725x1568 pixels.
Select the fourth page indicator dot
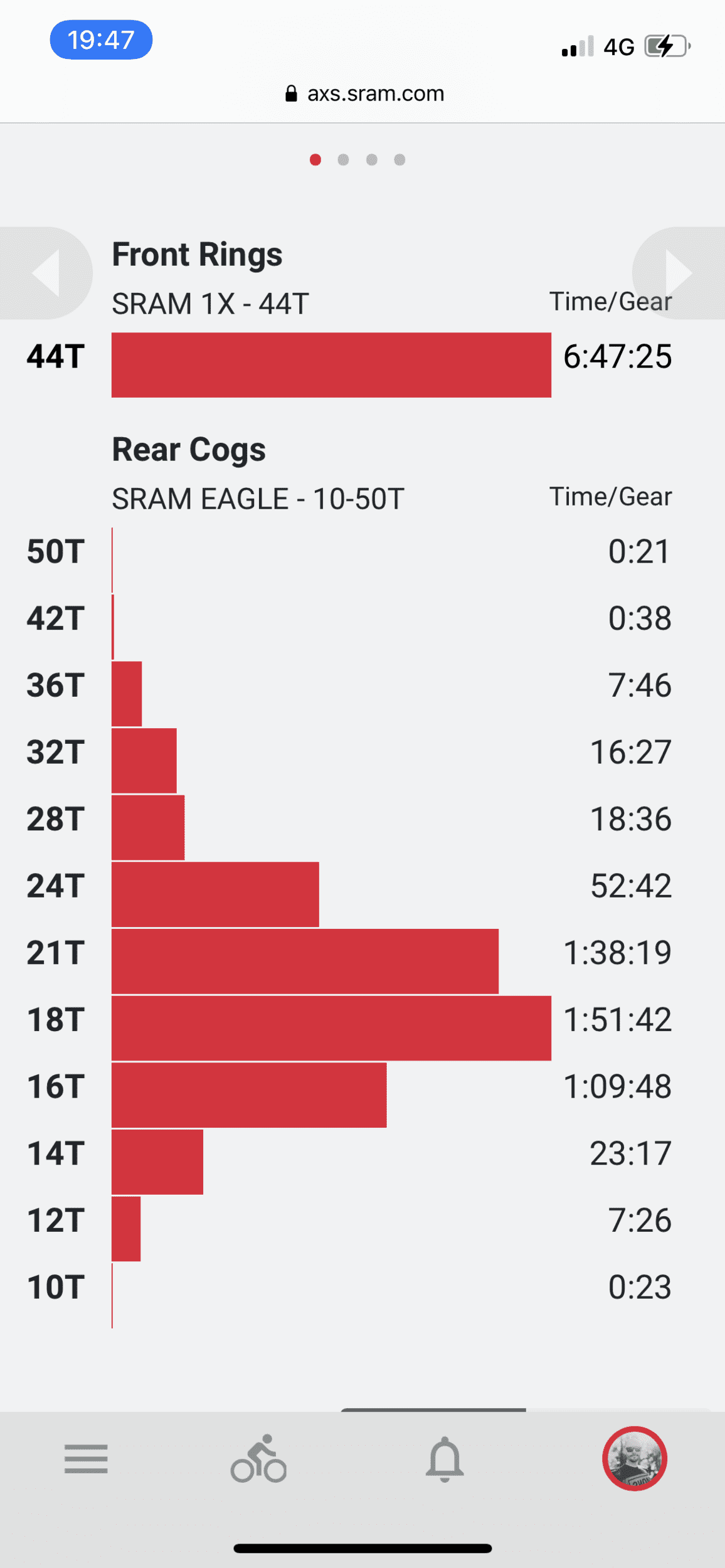click(x=400, y=160)
